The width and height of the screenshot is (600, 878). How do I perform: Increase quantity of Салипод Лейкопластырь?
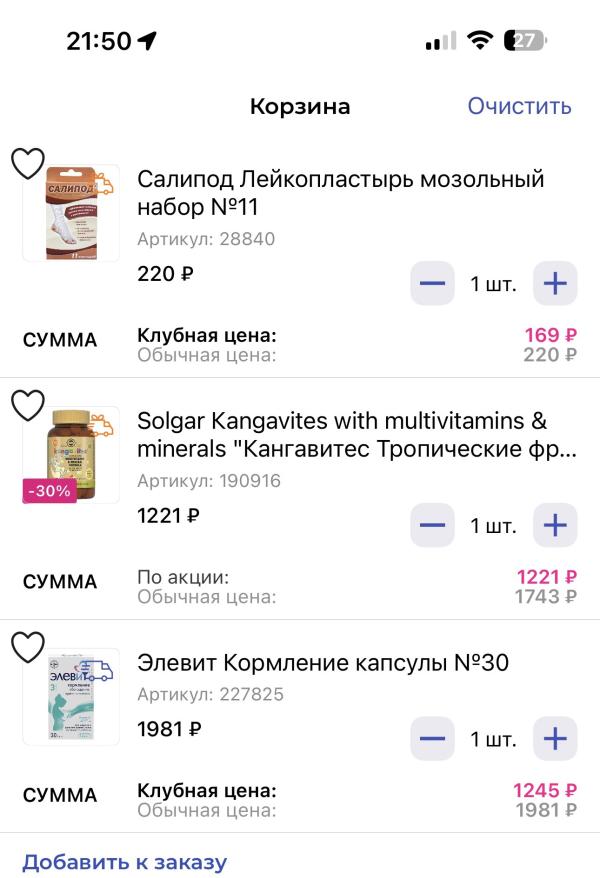(x=554, y=284)
